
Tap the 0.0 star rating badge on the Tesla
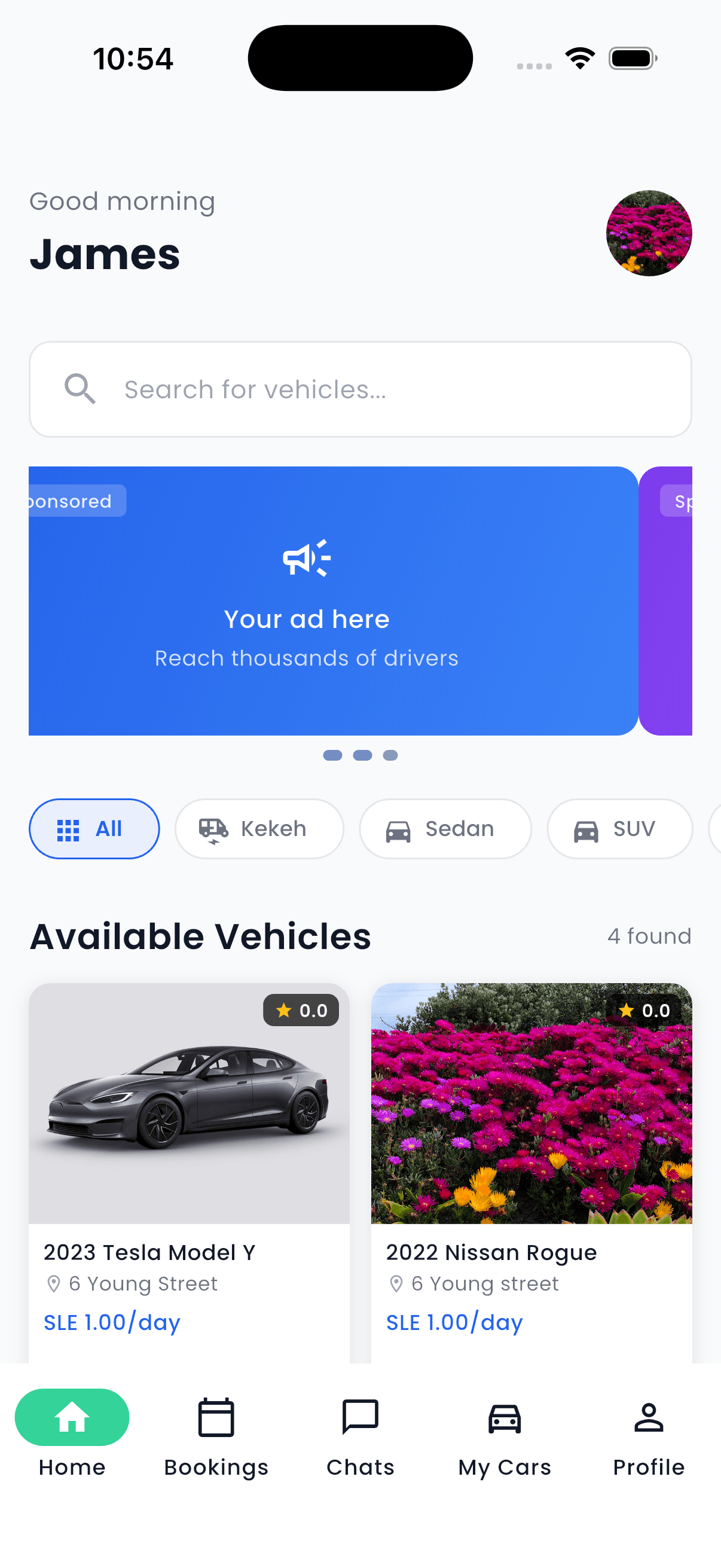(x=301, y=1011)
